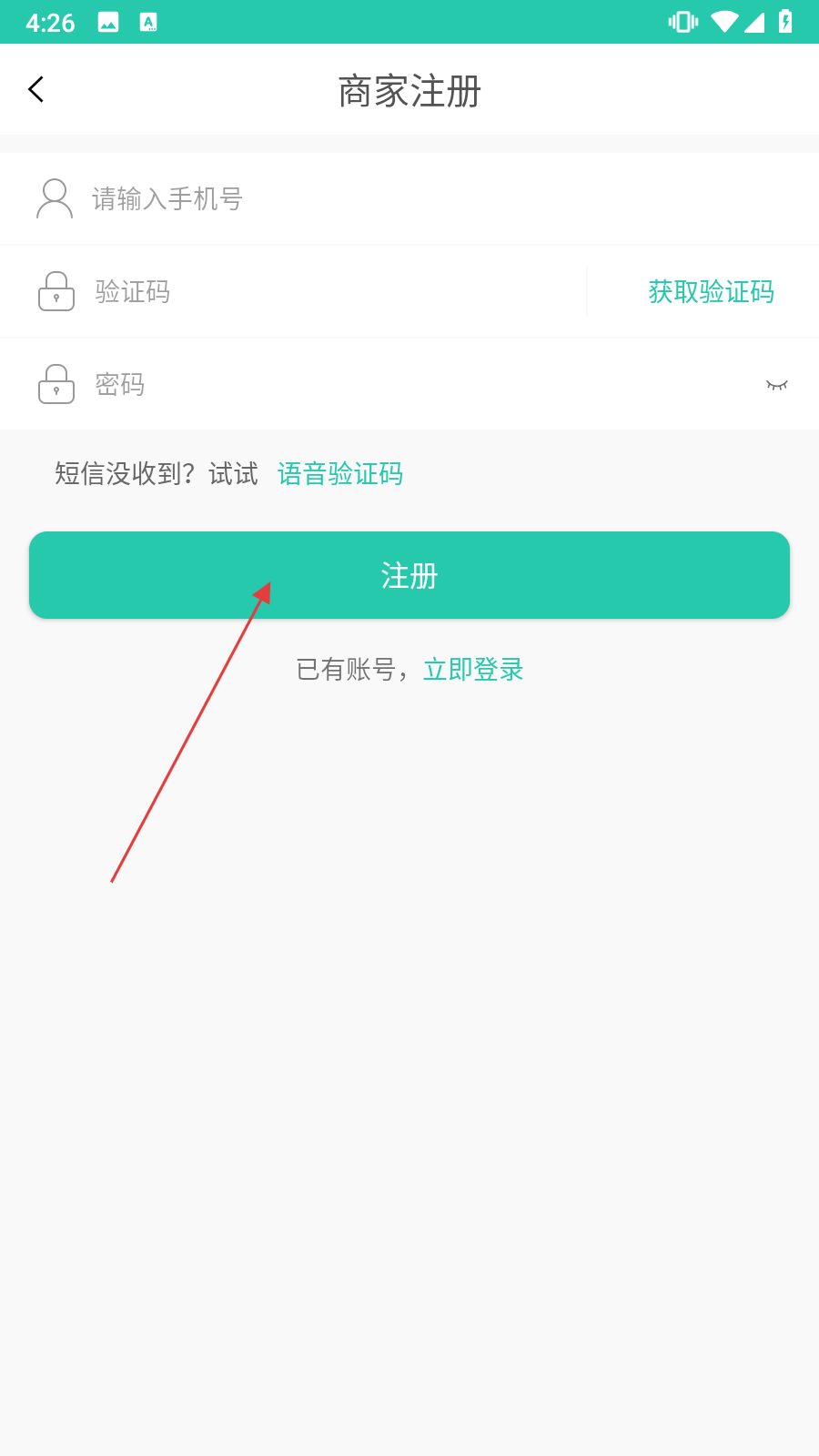Go back from merchant registration
The width and height of the screenshot is (819, 1456).
tap(36, 89)
